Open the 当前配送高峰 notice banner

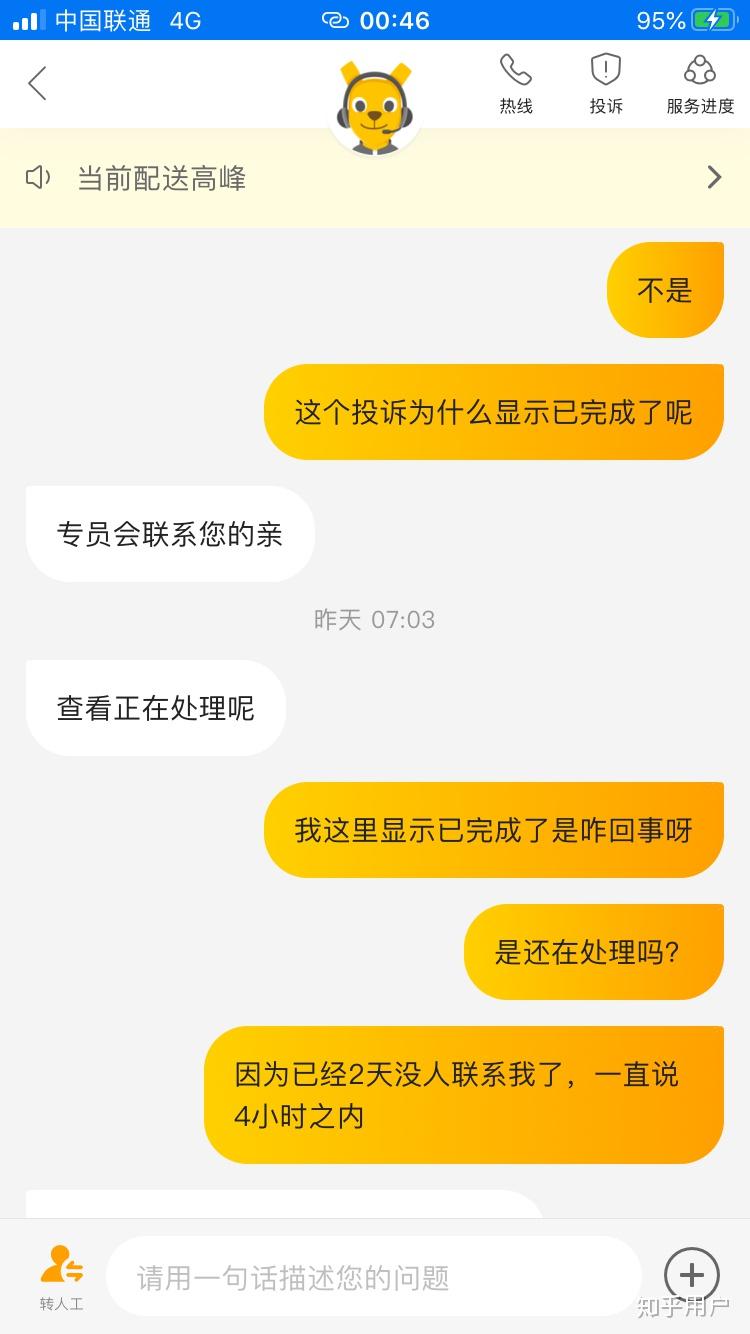[375, 178]
